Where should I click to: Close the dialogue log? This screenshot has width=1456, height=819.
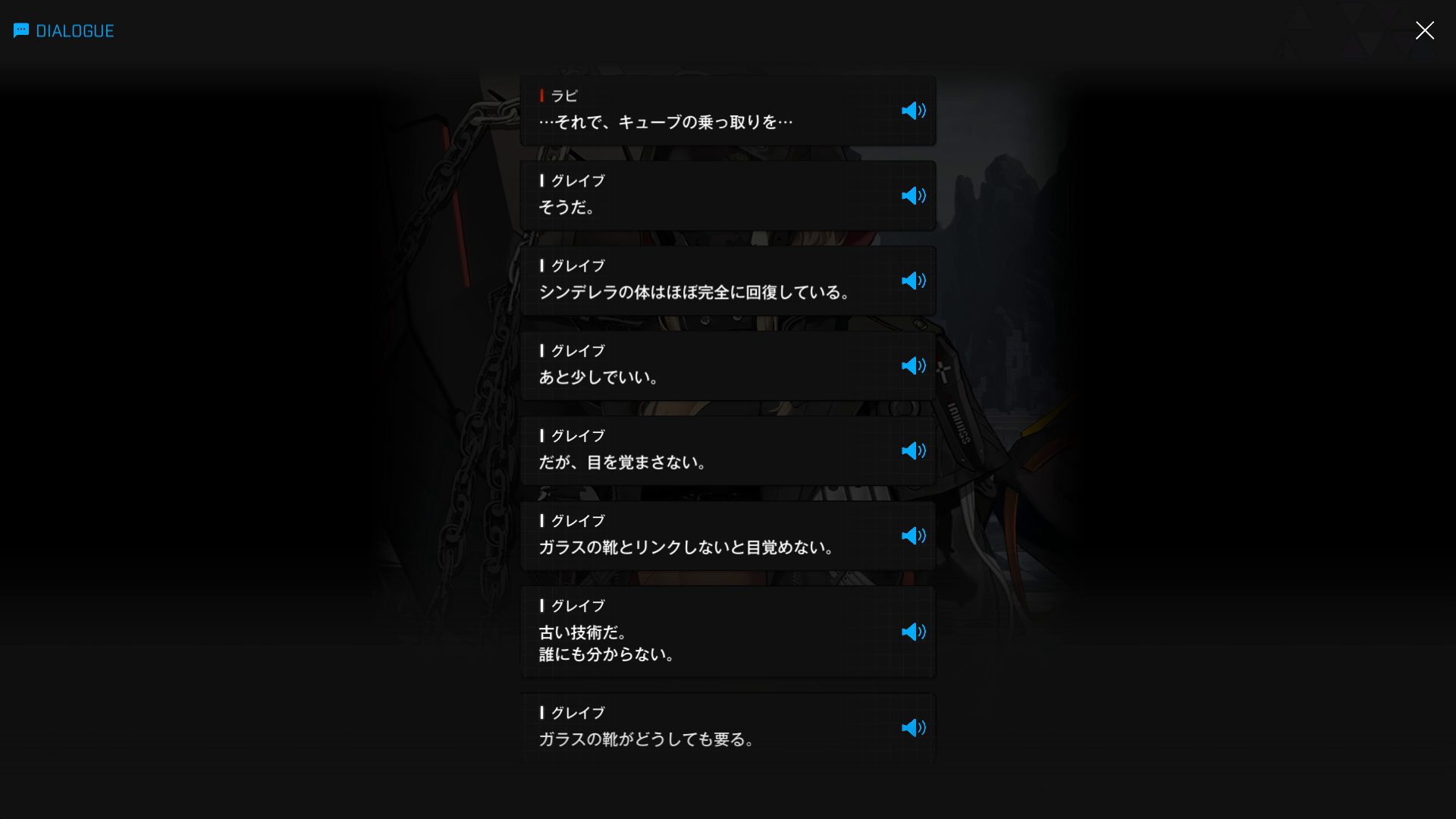click(x=1424, y=30)
